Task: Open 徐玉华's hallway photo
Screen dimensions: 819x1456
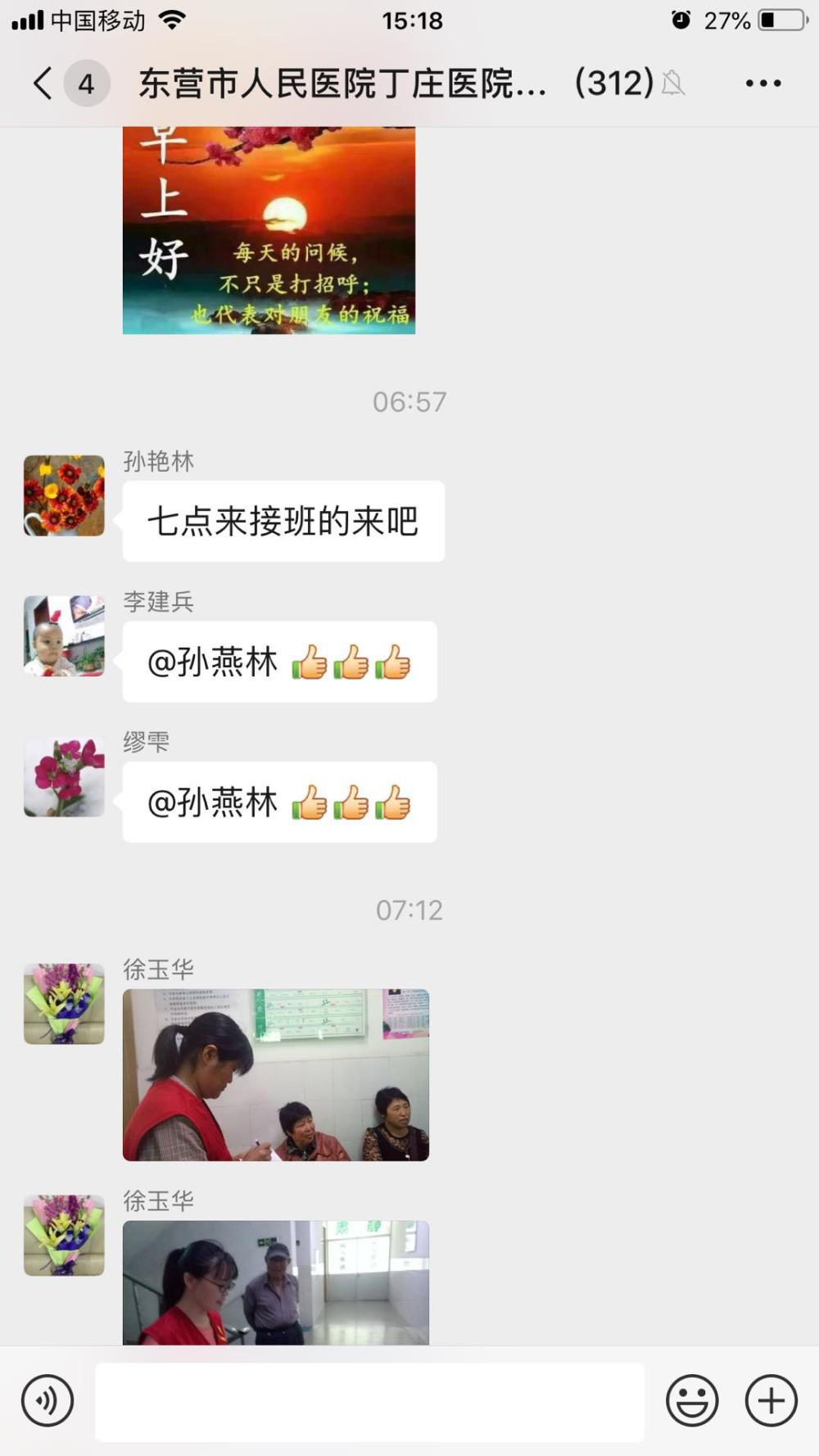Action: pyautogui.click(x=276, y=1282)
